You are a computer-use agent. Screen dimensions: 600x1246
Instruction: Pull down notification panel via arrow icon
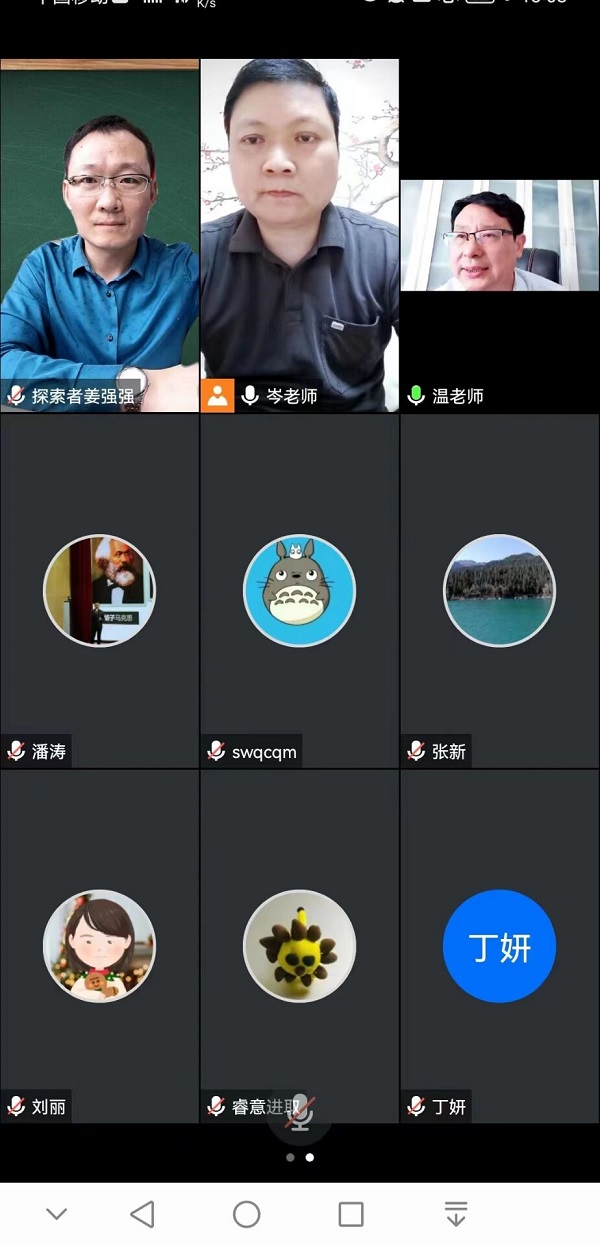(x=456, y=1214)
